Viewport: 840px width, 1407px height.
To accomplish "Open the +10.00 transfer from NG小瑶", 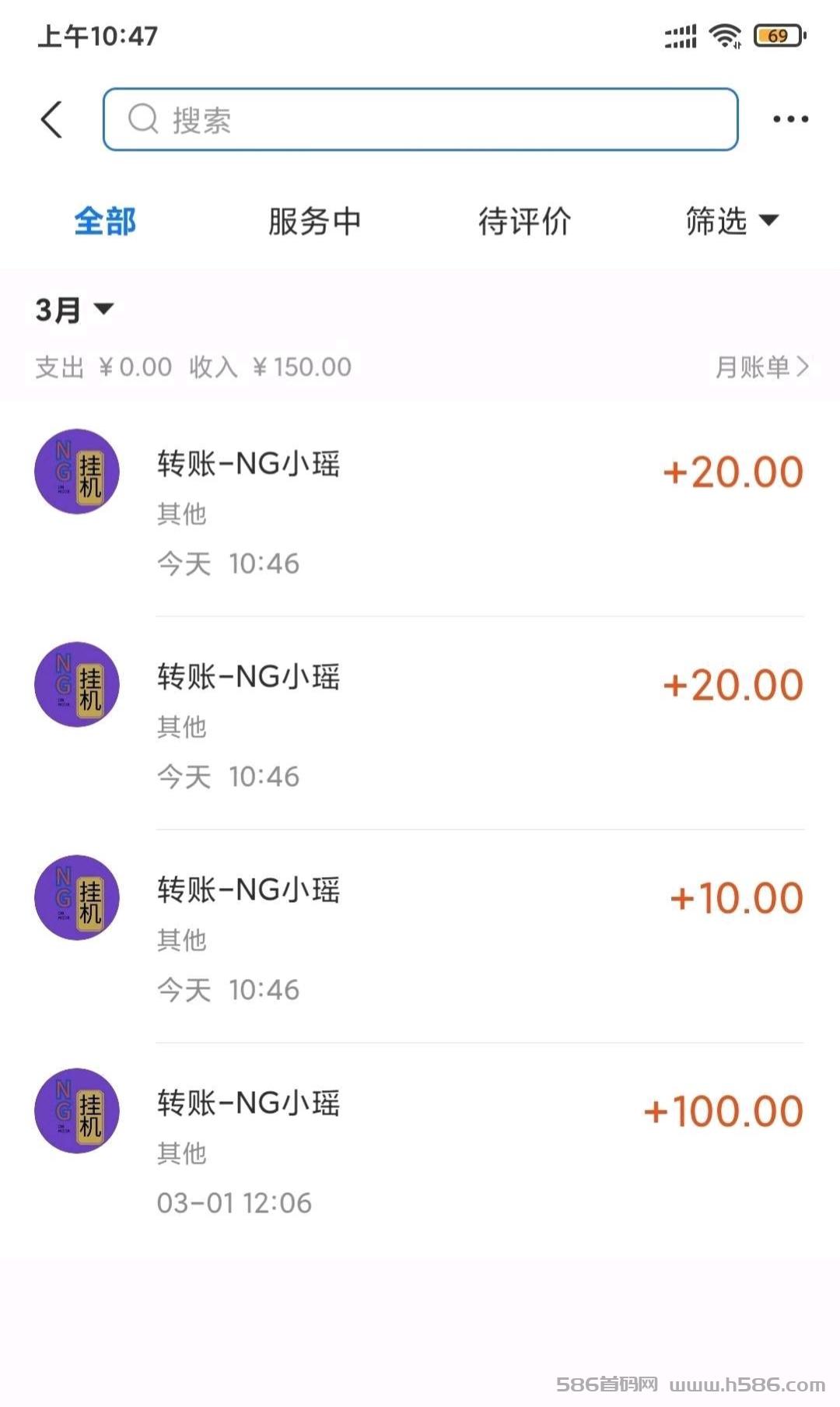I will click(x=420, y=936).
